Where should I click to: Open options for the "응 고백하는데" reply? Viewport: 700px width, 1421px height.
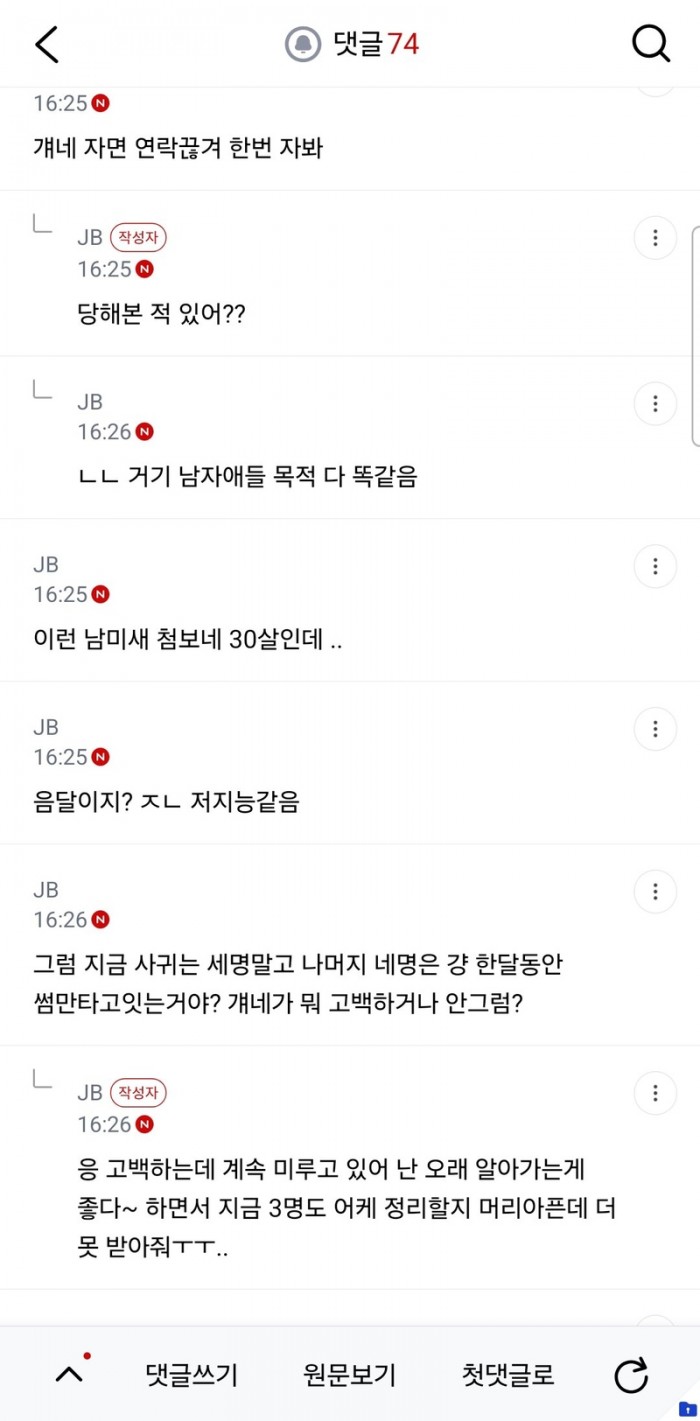click(x=655, y=1092)
